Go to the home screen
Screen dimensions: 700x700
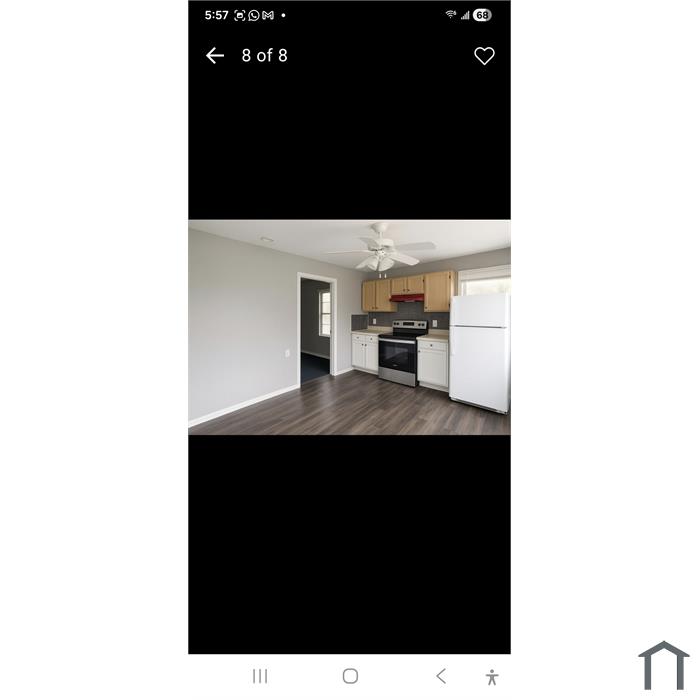pyautogui.click(x=350, y=676)
